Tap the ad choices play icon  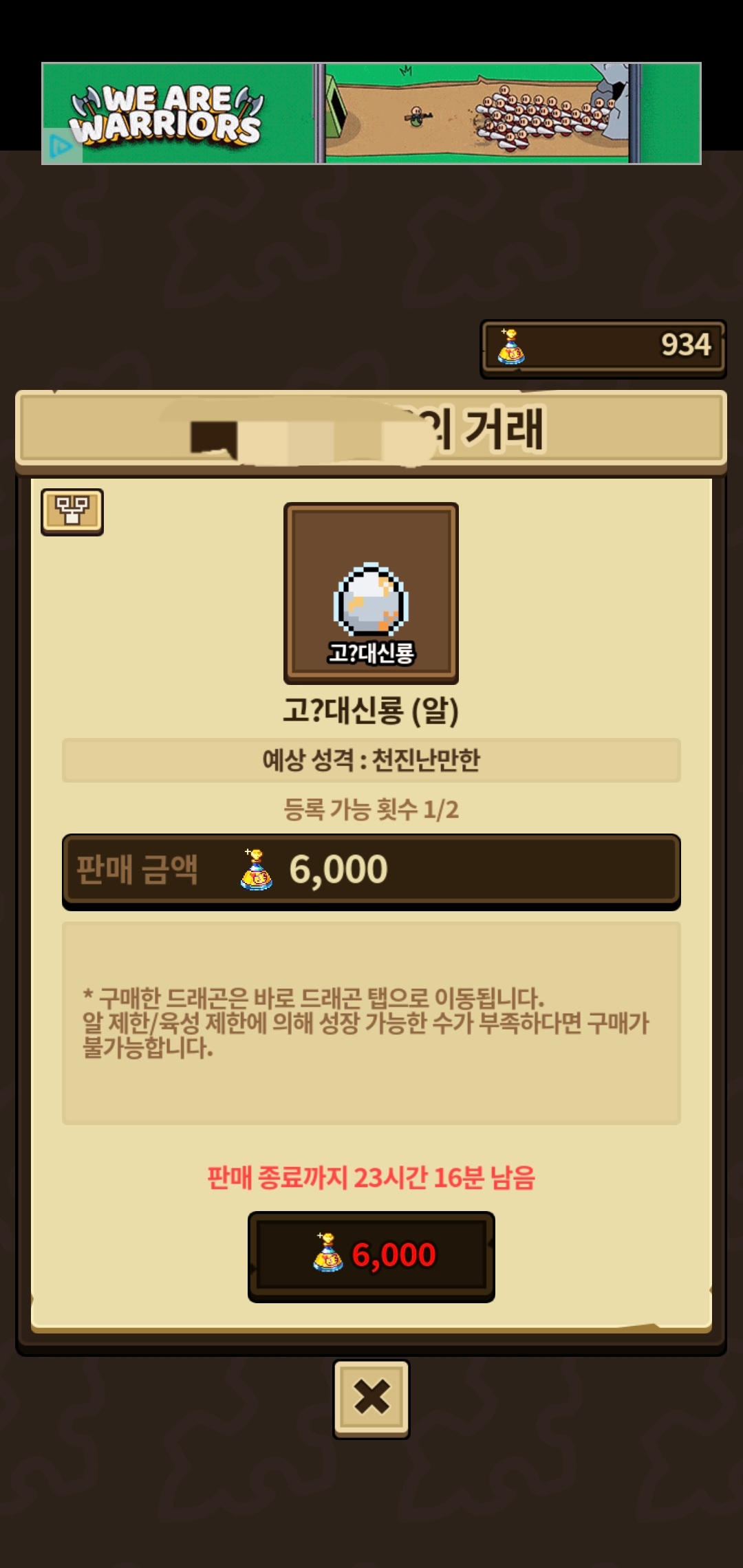61,146
